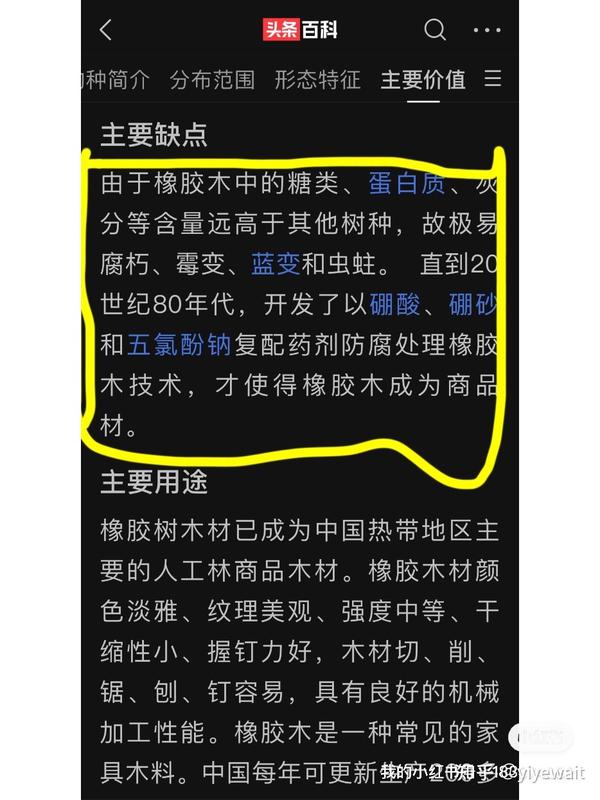Expand the section list menu icon
The image size is (600, 800).
click(x=492, y=79)
